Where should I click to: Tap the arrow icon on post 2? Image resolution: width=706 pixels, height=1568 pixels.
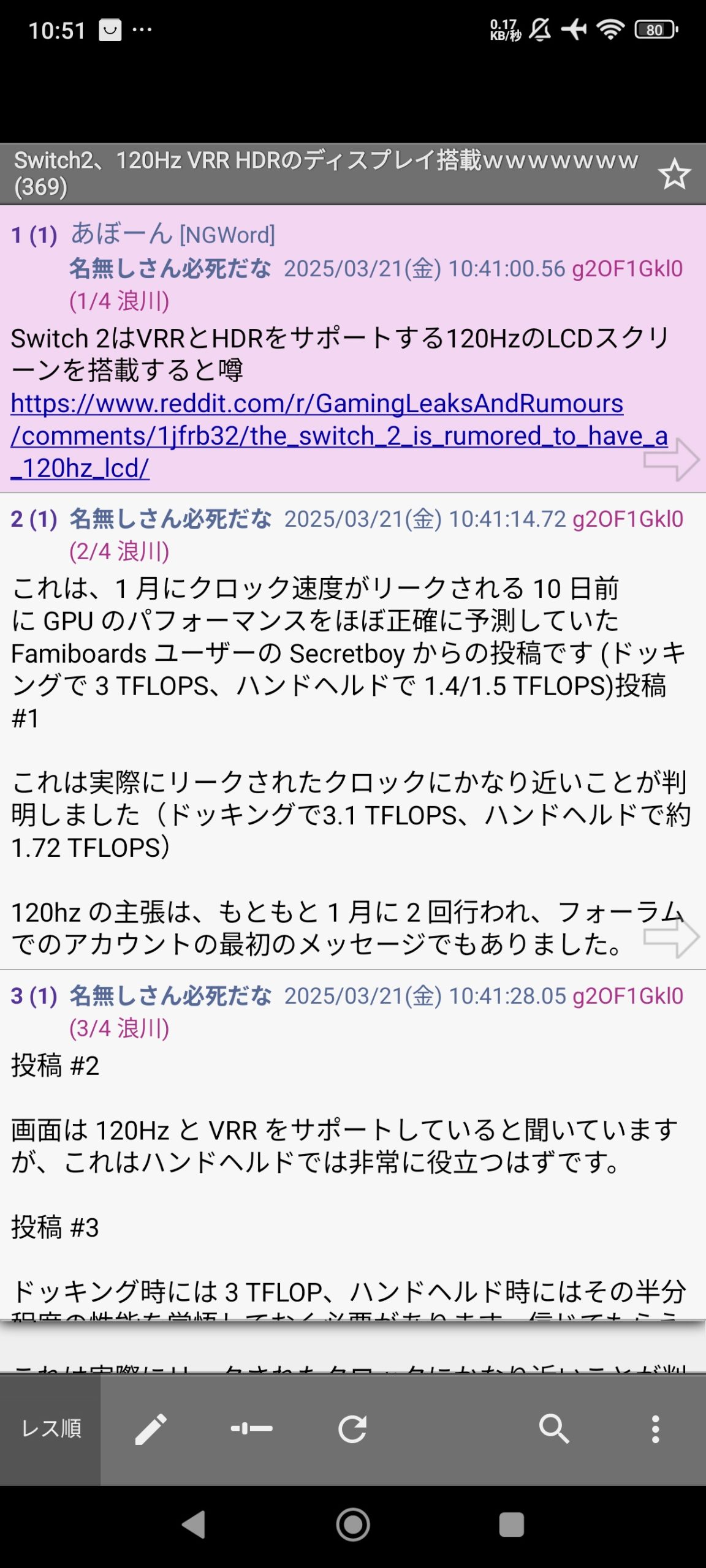coord(671,937)
